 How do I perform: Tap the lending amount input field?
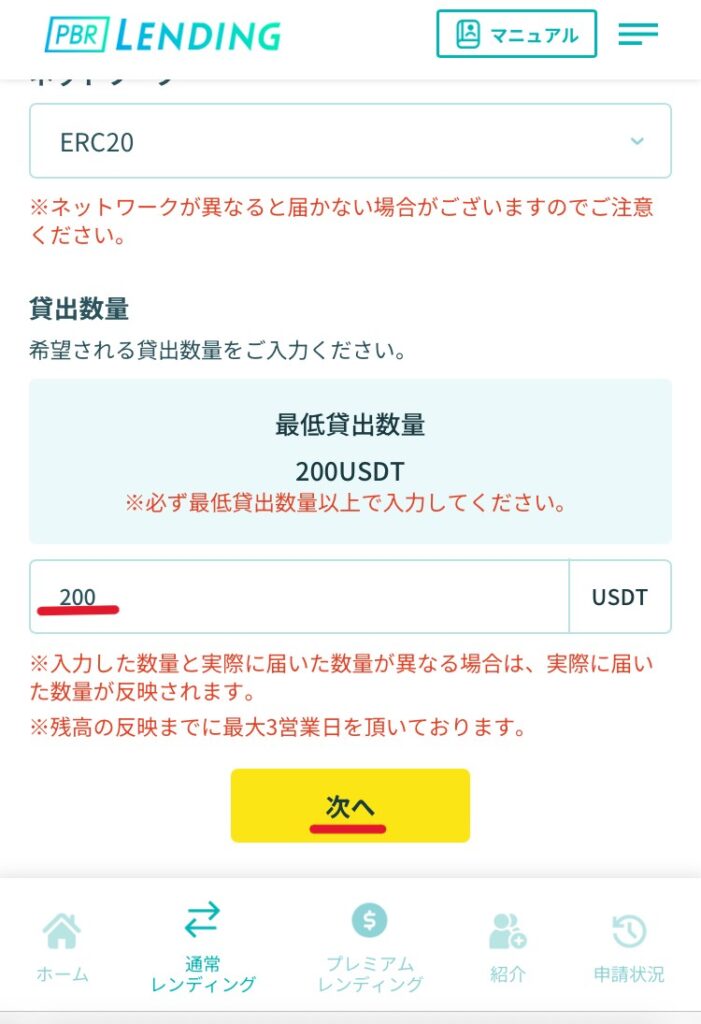(x=299, y=597)
